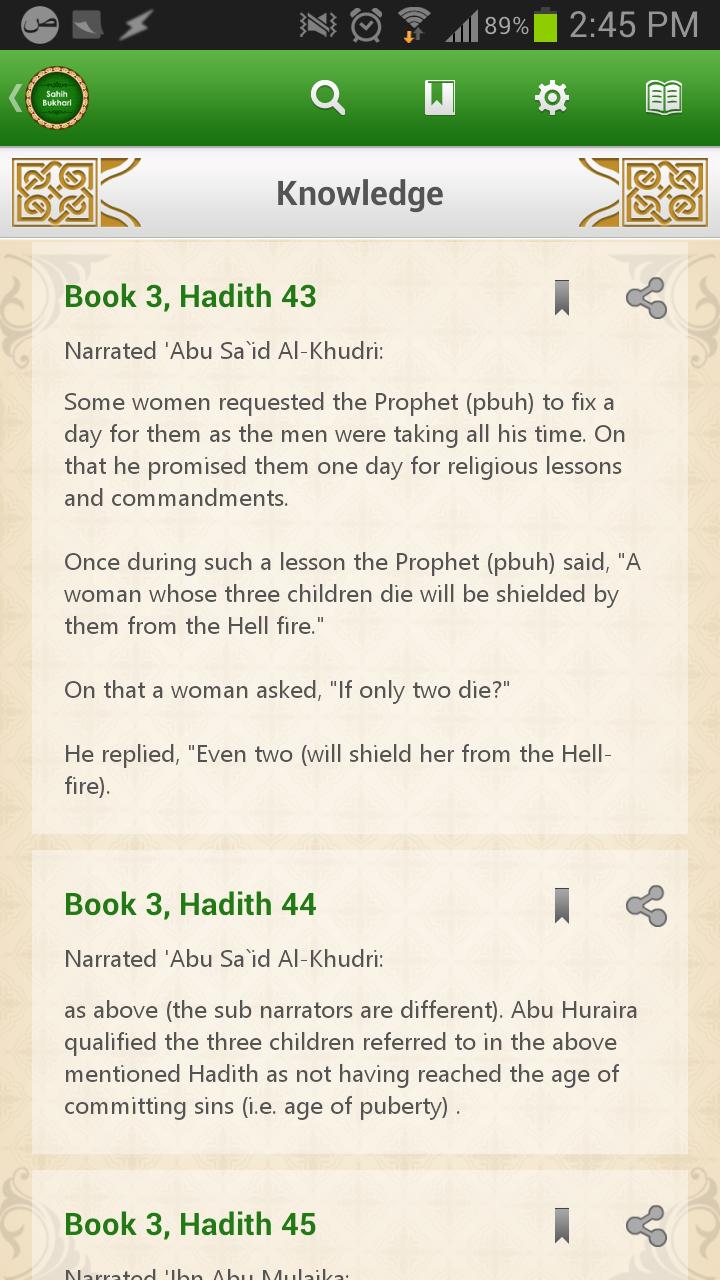Viewport: 720px width, 1280px height.
Task: Open the app settings
Action: [x=551, y=97]
